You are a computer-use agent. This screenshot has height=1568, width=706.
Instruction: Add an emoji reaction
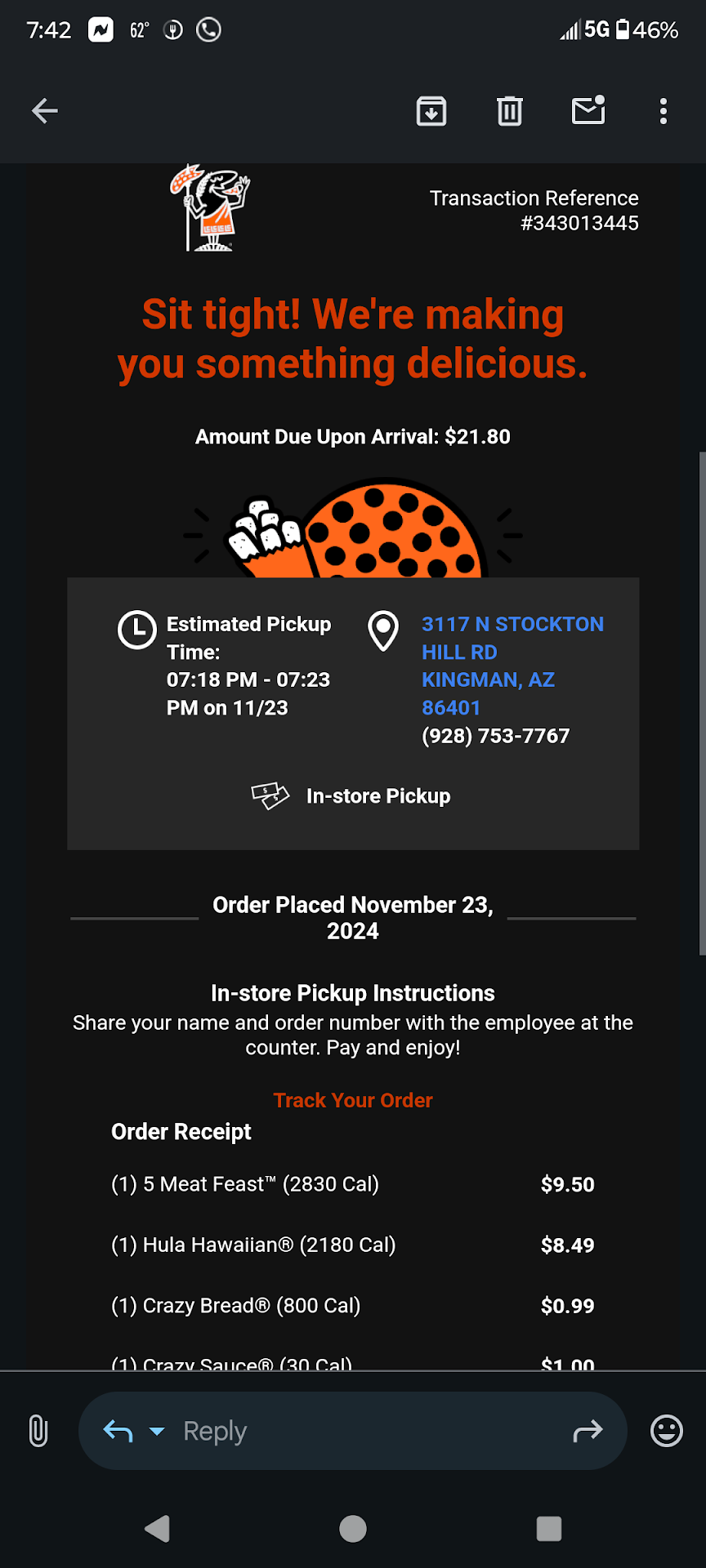pyautogui.click(x=667, y=1431)
